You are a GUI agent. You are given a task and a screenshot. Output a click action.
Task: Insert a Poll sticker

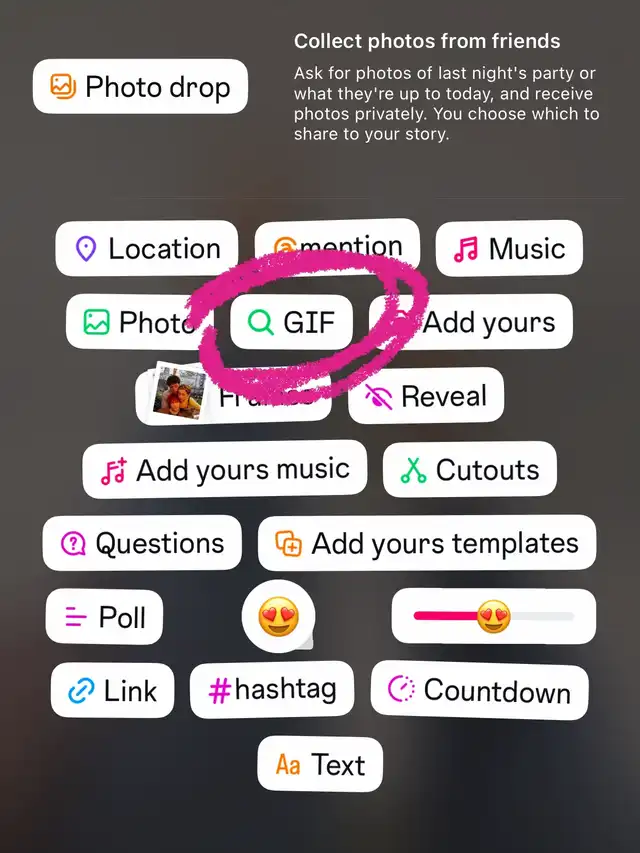[104, 617]
